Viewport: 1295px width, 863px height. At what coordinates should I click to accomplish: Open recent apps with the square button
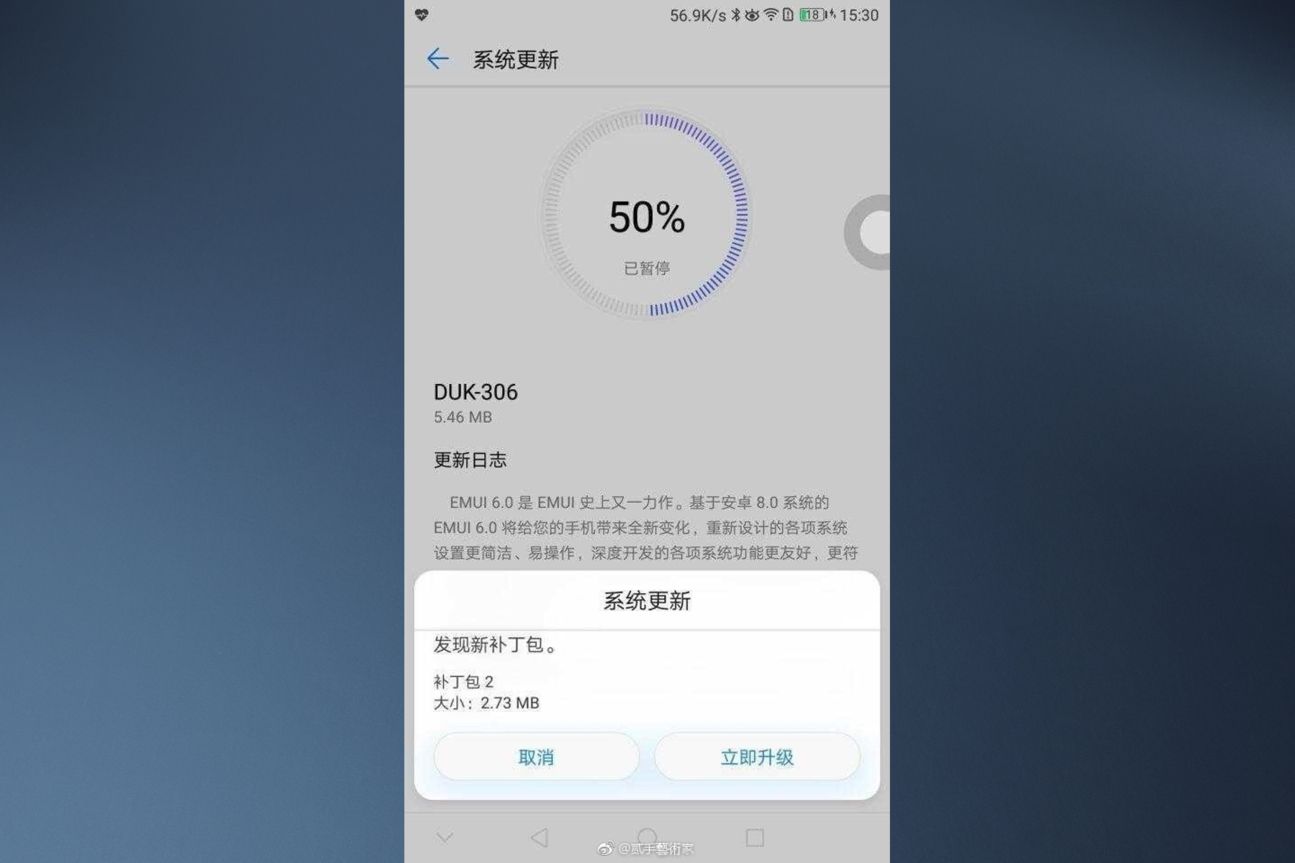click(x=755, y=837)
